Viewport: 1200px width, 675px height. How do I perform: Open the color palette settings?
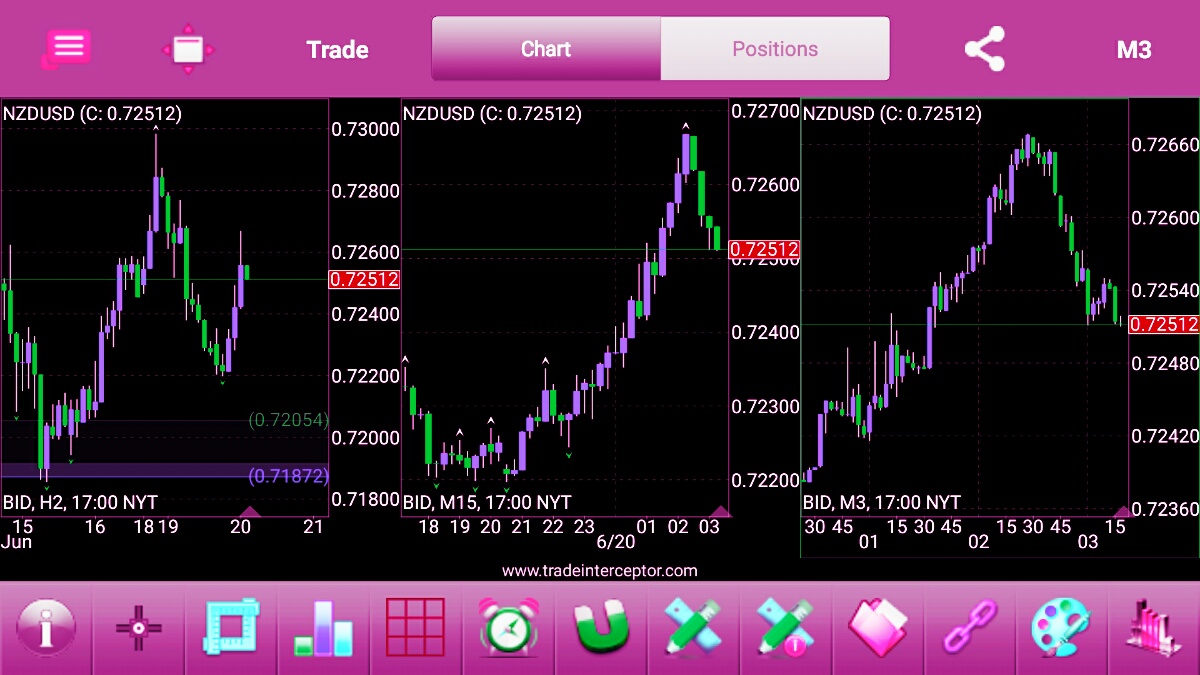[x=1062, y=629]
